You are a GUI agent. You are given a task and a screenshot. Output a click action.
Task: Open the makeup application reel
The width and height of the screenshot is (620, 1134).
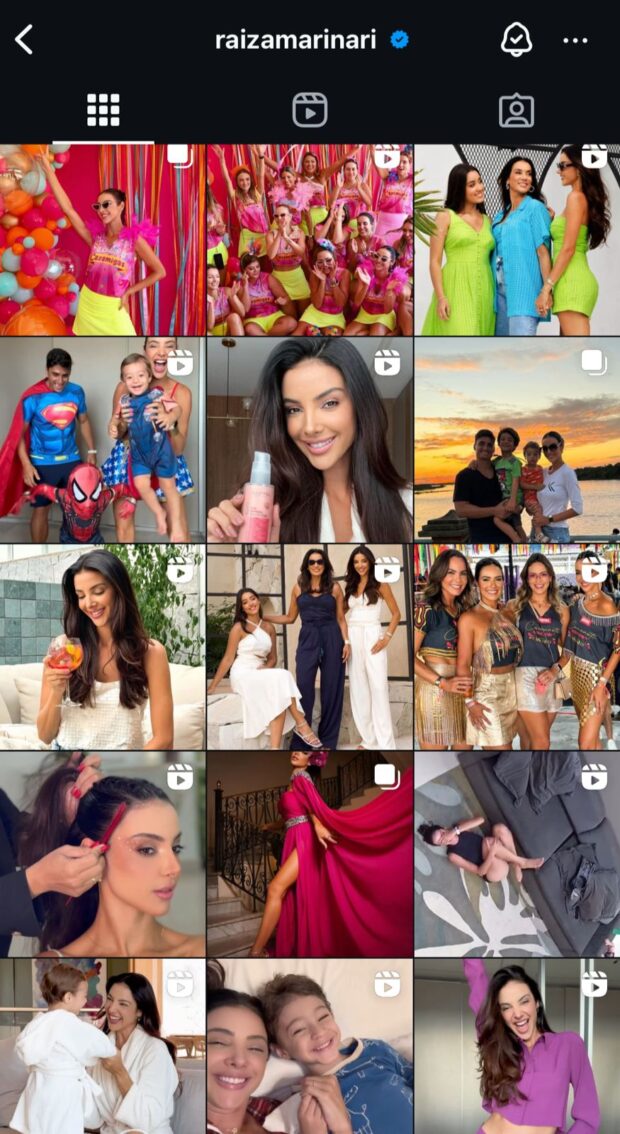(102, 855)
